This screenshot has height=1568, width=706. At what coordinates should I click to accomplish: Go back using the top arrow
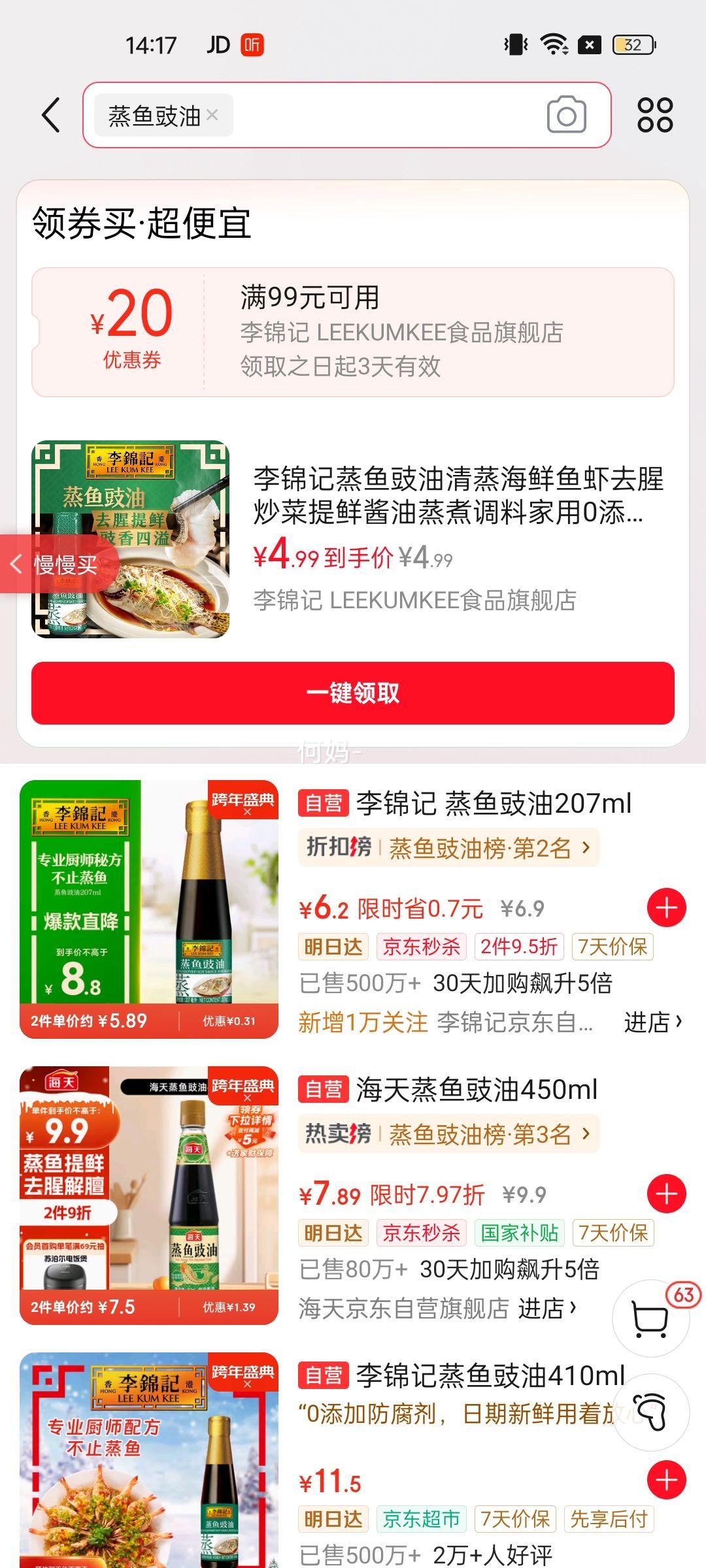point(51,115)
